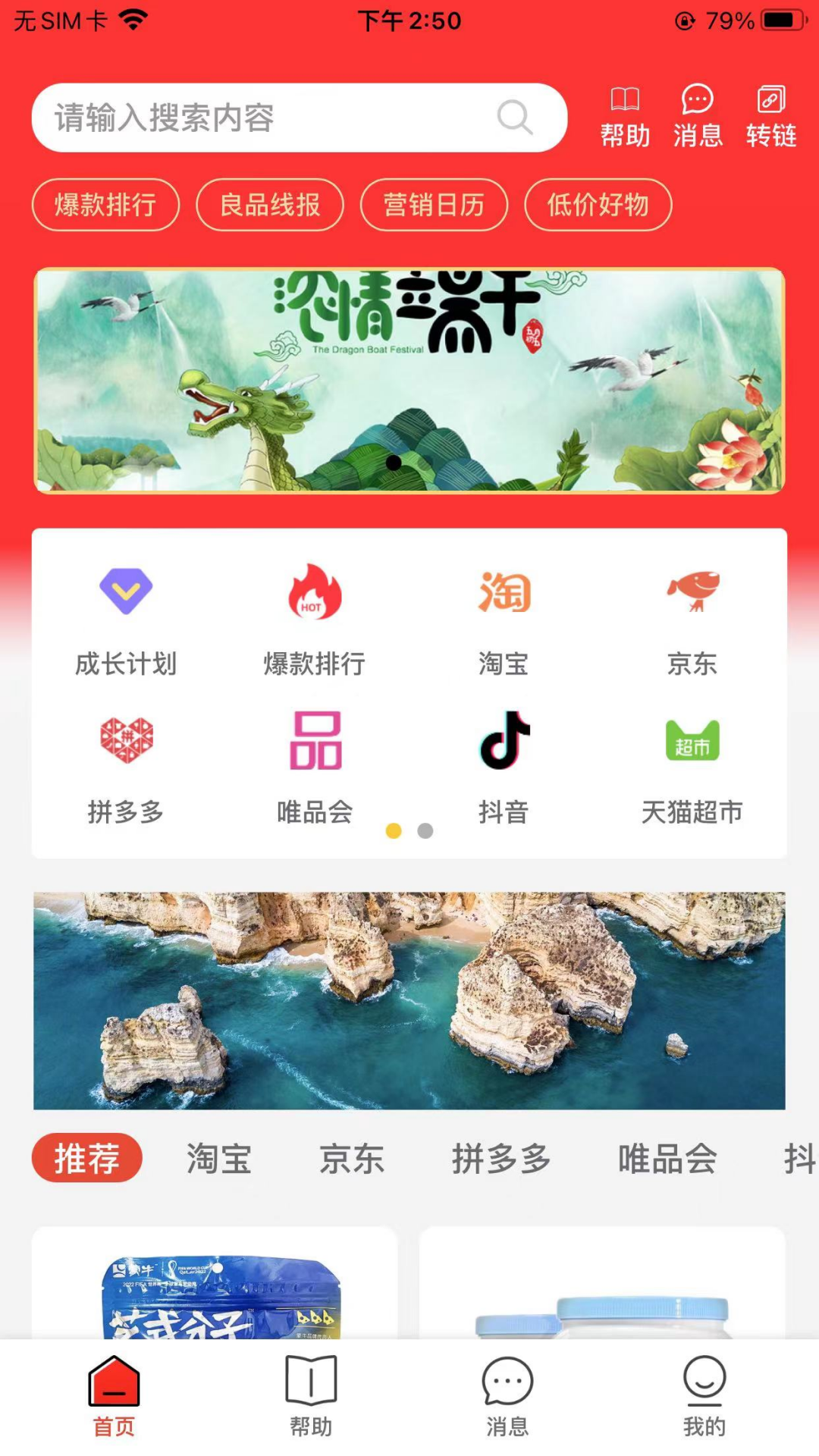Switch to the 拼多多 category tab
The height and width of the screenshot is (1456, 819).
coord(501,1159)
